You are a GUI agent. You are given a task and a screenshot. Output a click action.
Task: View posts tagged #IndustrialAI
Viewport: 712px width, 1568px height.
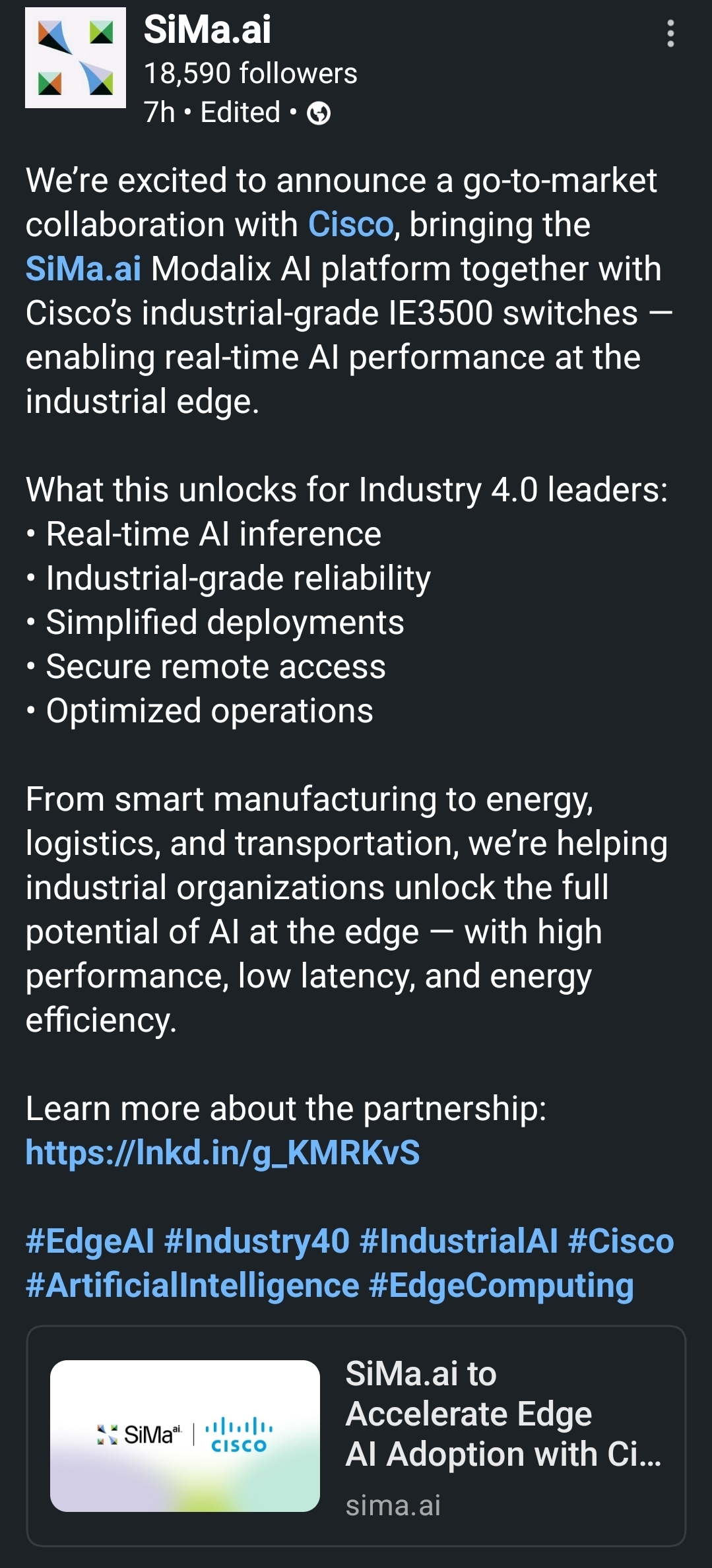[459, 1241]
